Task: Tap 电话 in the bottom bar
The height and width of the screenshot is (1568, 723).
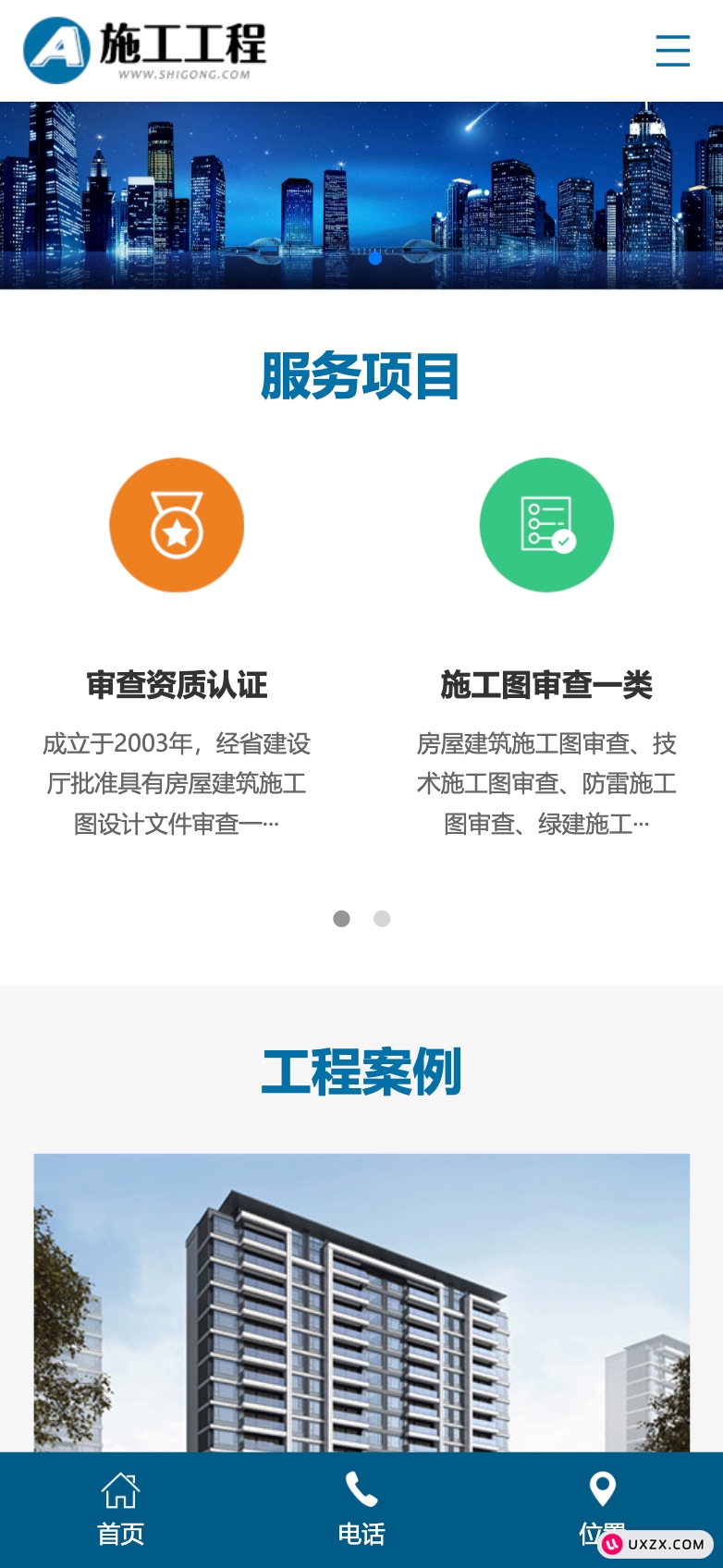Action: point(361,1509)
